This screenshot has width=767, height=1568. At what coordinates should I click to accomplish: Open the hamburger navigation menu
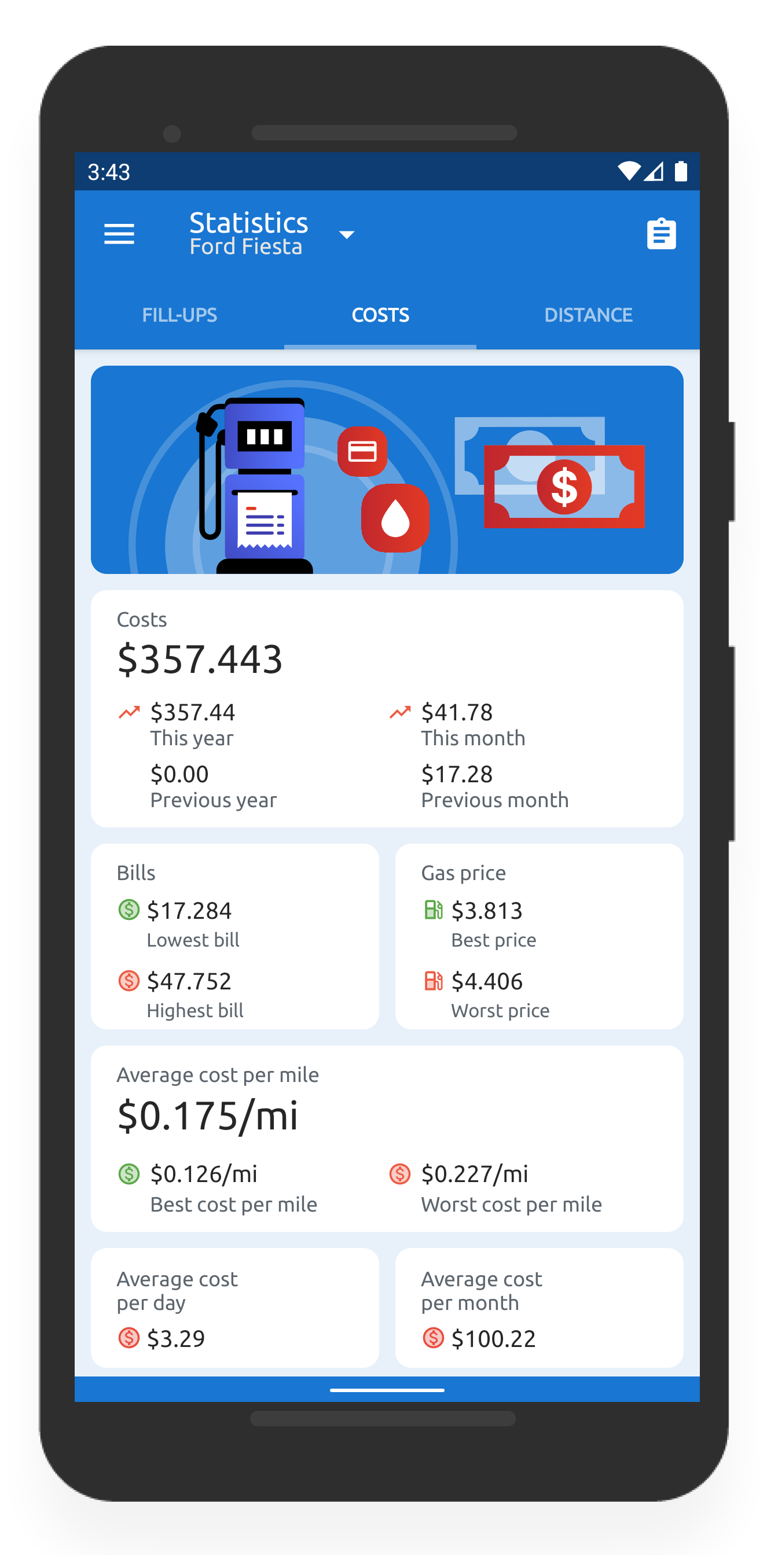pyautogui.click(x=119, y=234)
